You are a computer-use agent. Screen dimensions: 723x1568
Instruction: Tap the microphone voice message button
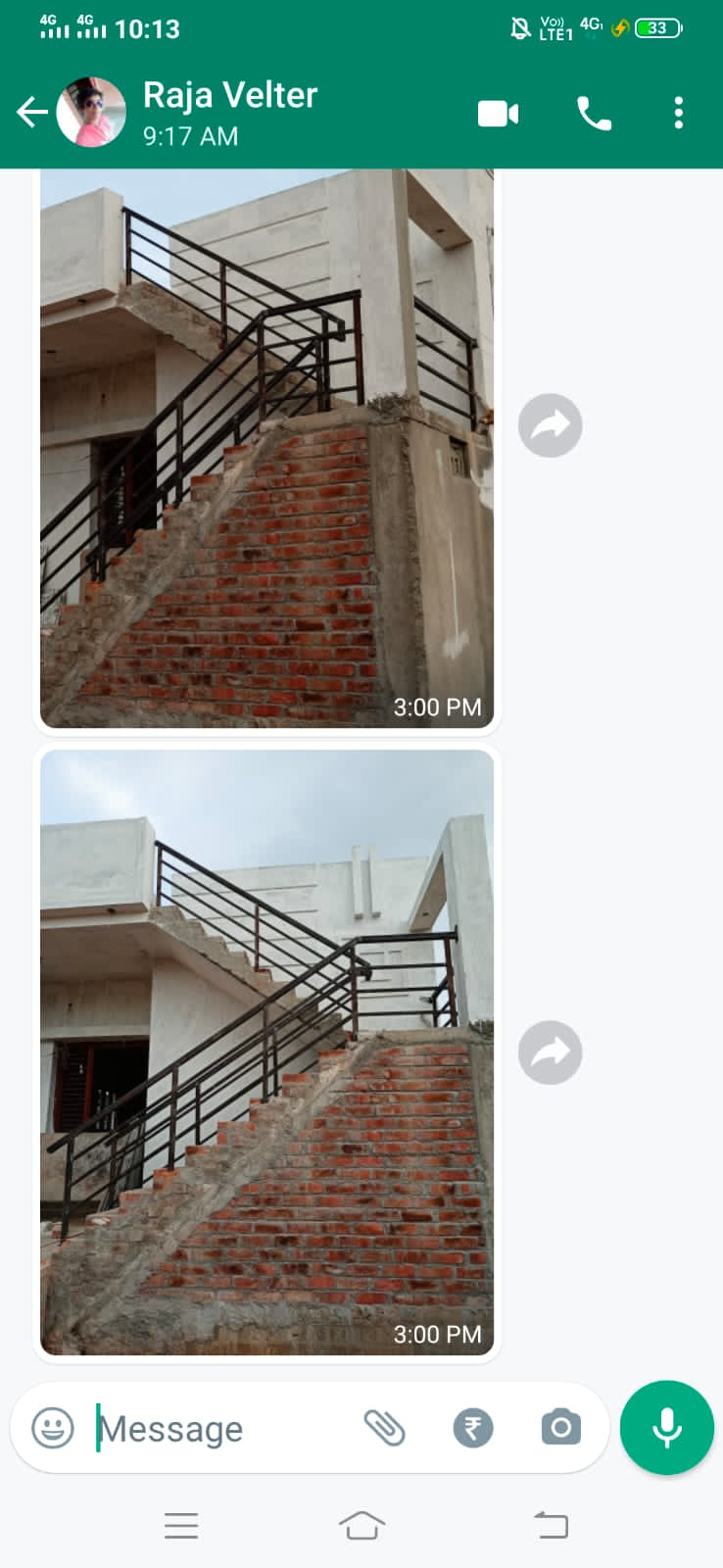click(x=667, y=1428)
